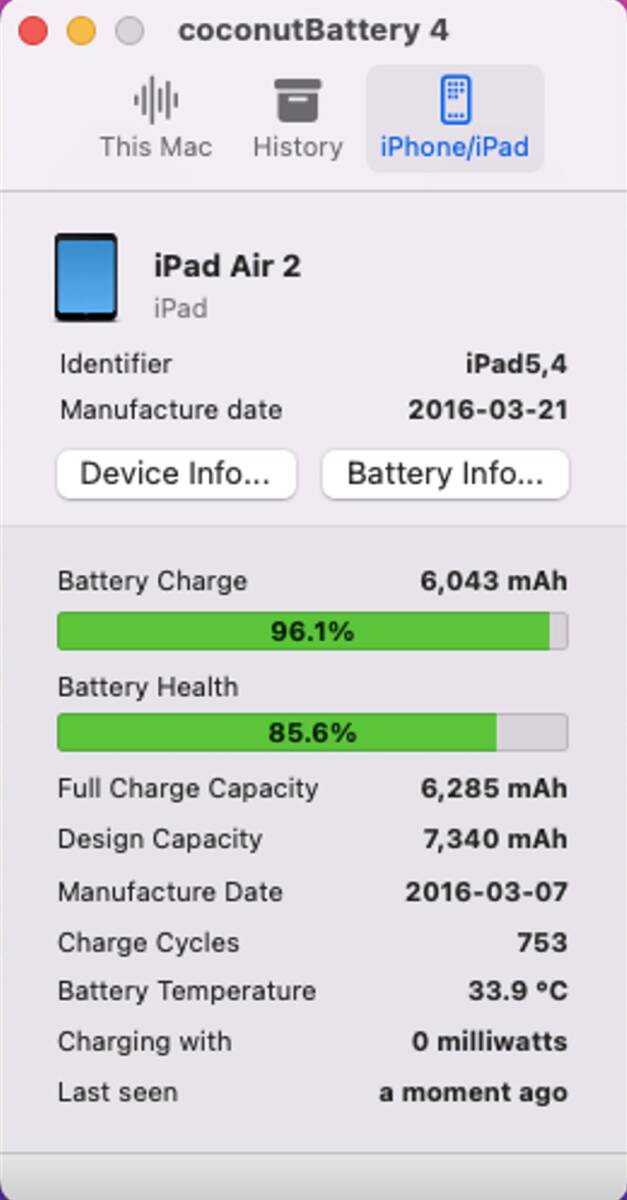Minimize the window with the yellow button
The image size is (627, 1200).
[x=81, y=31]
